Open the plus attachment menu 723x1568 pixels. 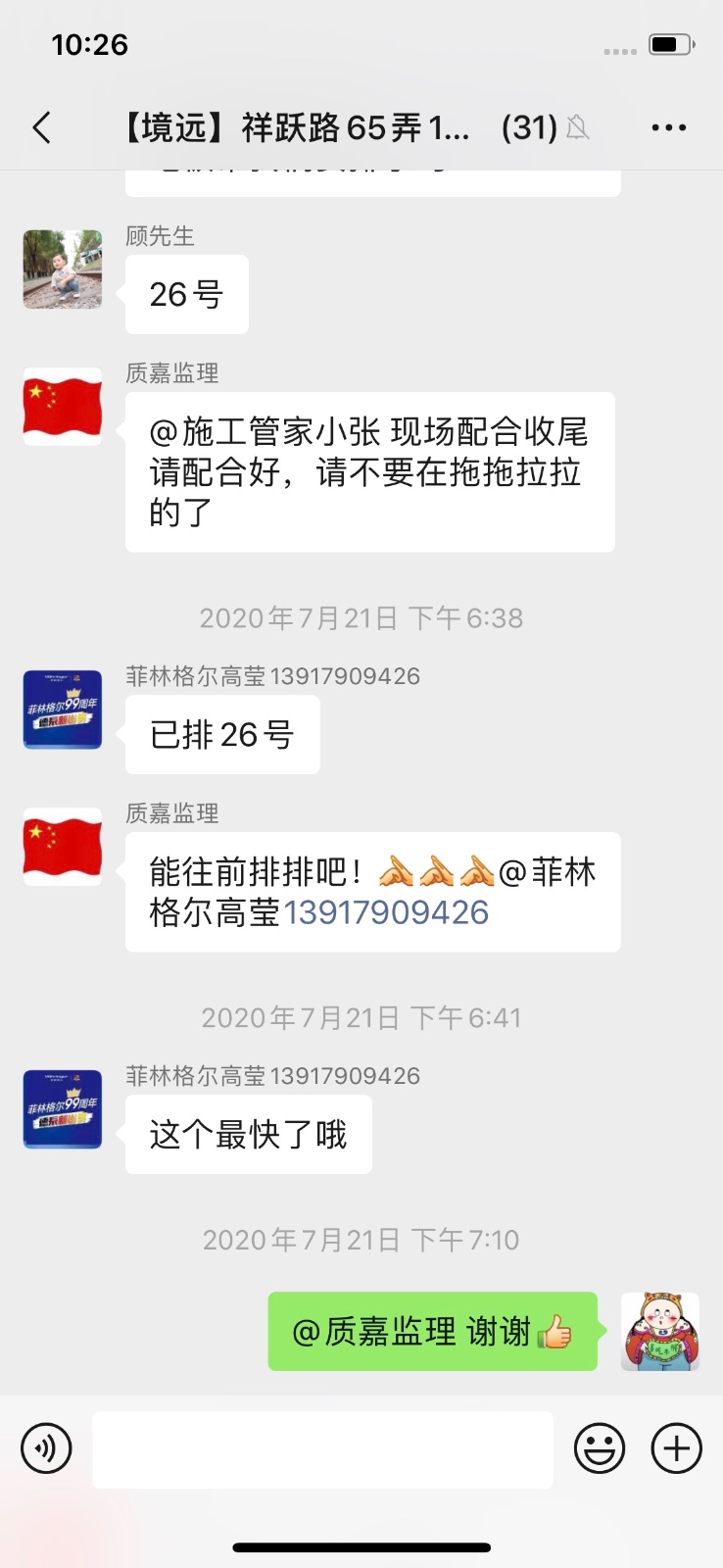tap(677, 1448)
